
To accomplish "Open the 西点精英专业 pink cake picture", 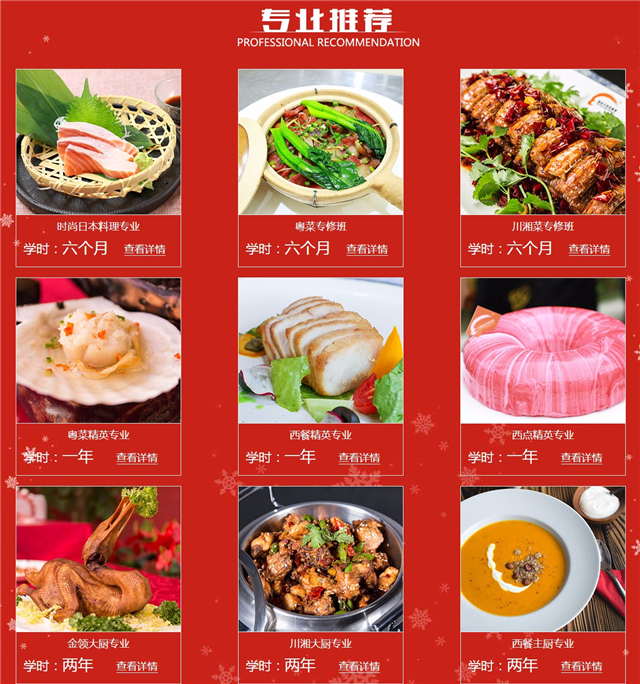I will point(542,350).
